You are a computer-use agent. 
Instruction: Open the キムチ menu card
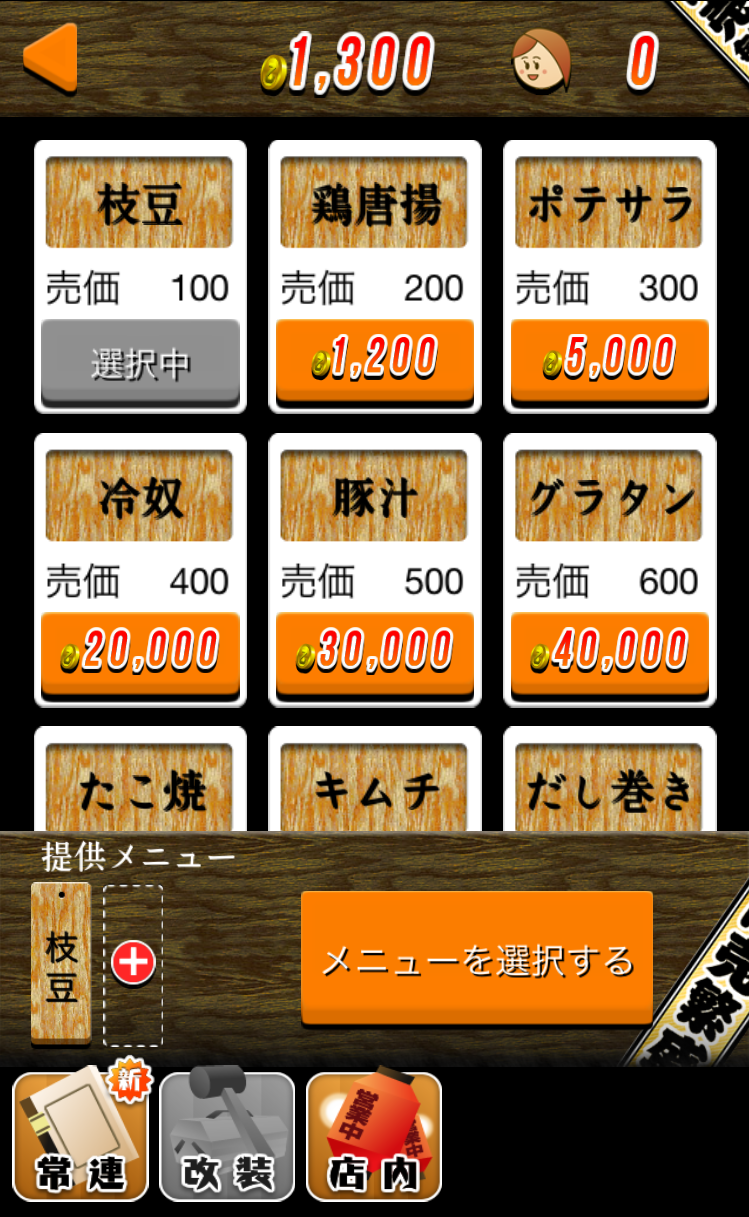375,780
